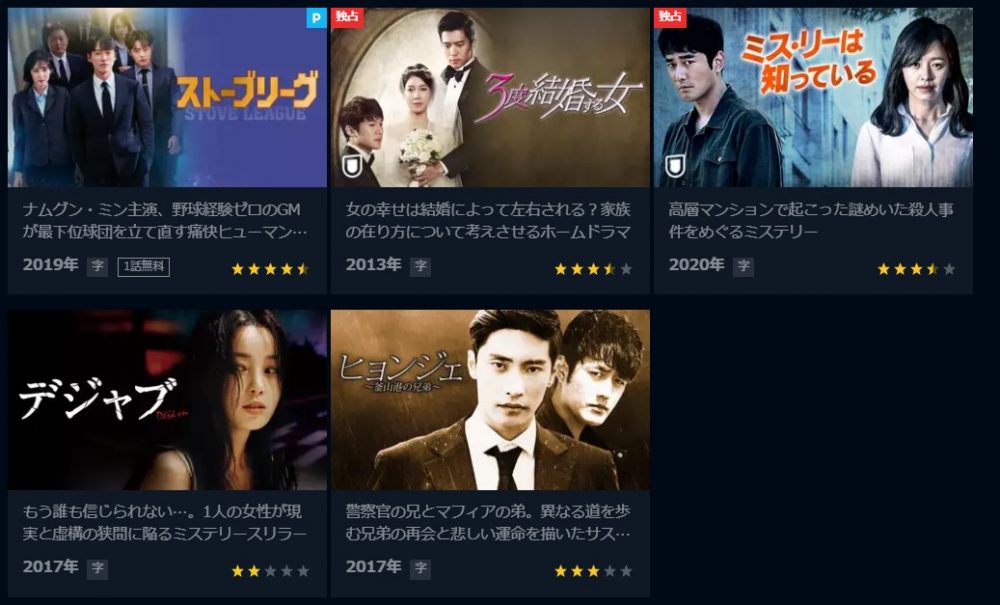Viewport: 1000px width, 605px height.
Task: Open the デジャブ movie card
Action: coord(167,400)
